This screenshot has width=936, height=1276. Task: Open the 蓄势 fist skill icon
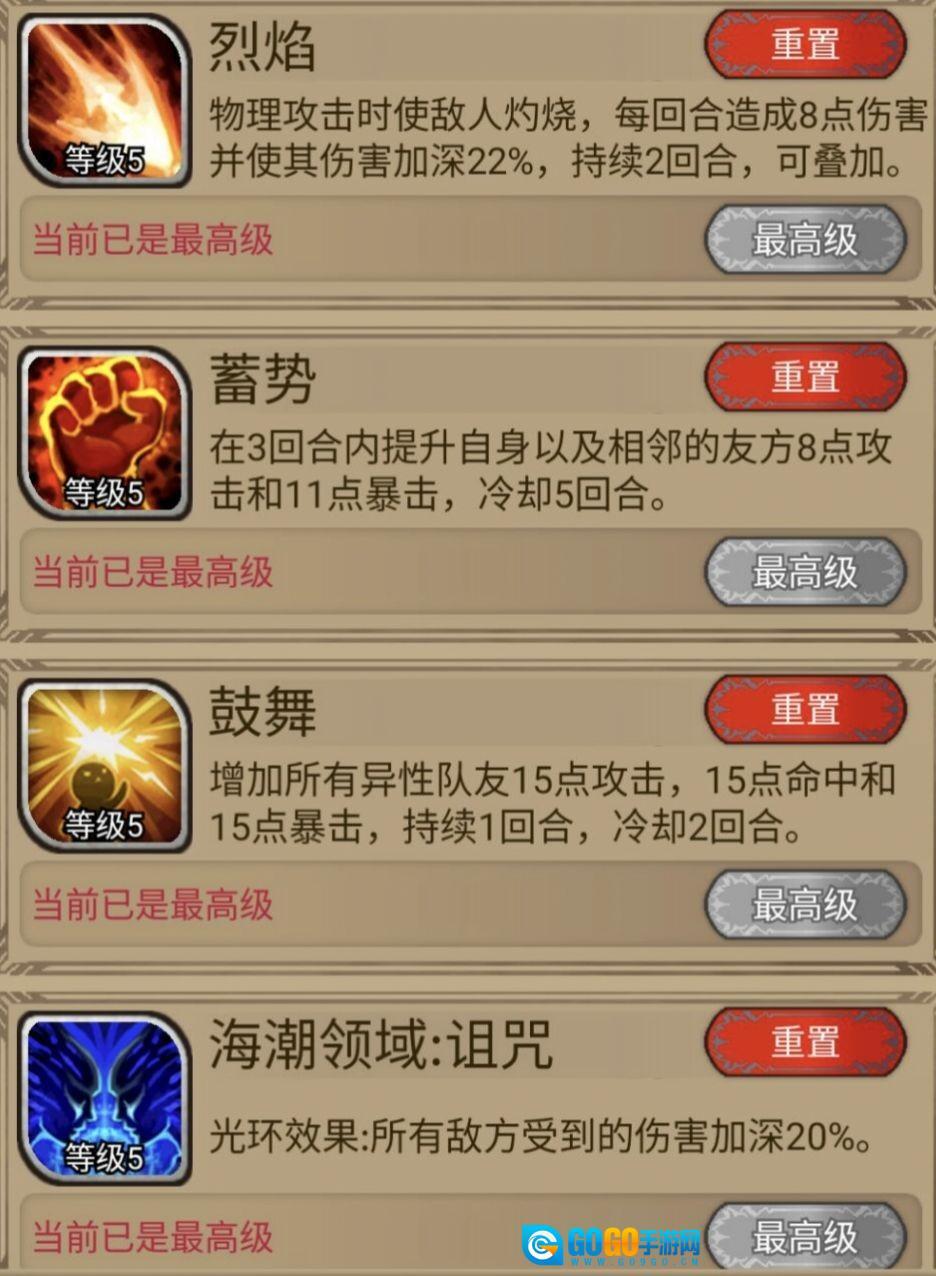(105, 432)
